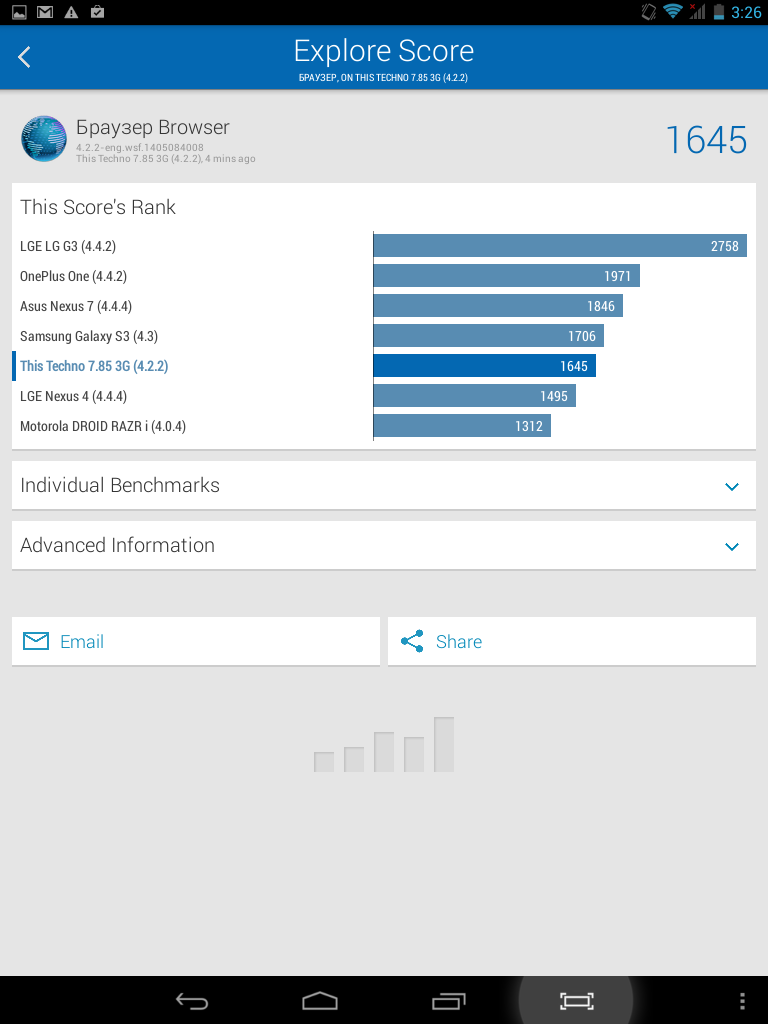Email this benchmark score
768x1024 pixels.
coord(196,641)
